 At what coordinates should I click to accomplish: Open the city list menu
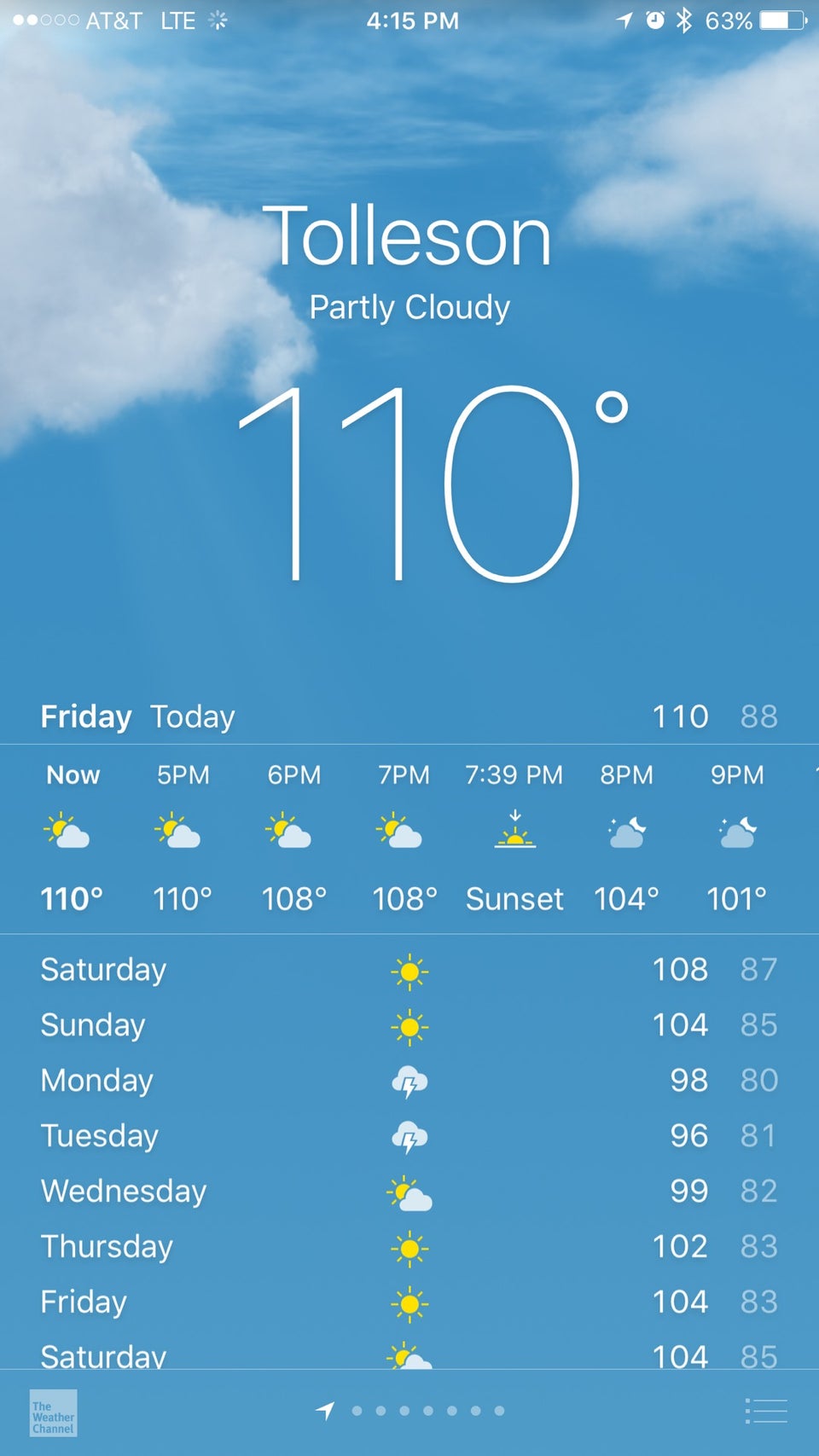(765, 1411)
